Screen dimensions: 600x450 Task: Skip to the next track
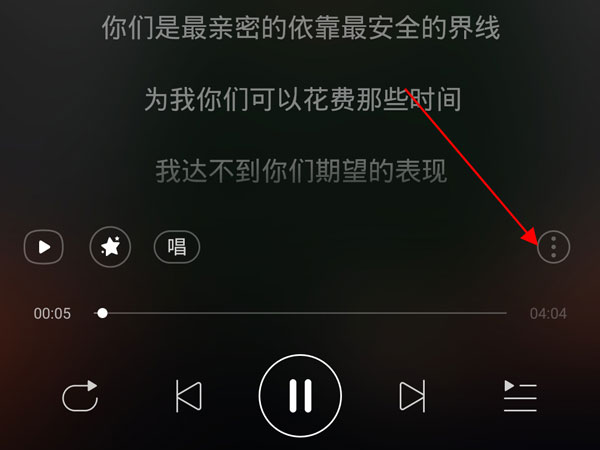(412, 396)
